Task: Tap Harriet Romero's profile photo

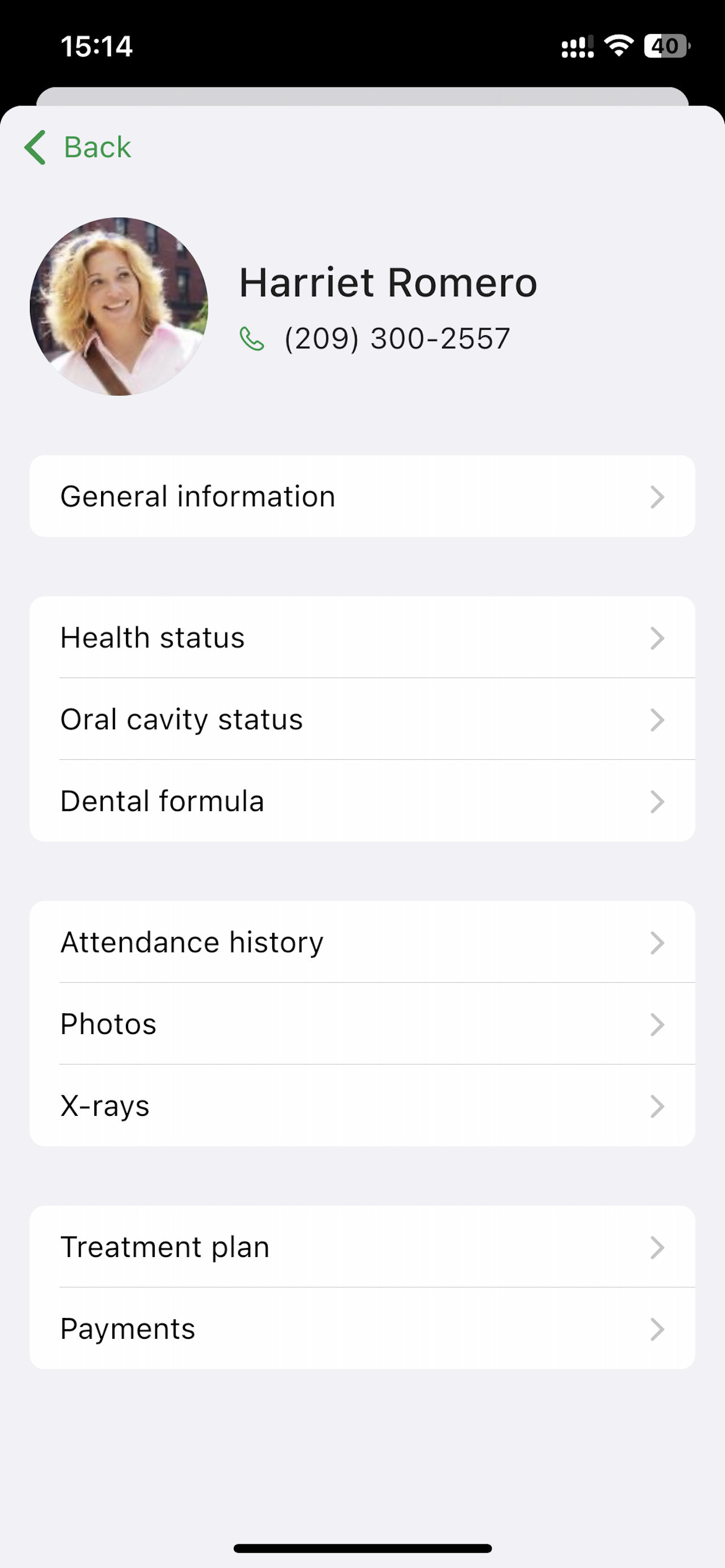Action: (x=120, y=308)
